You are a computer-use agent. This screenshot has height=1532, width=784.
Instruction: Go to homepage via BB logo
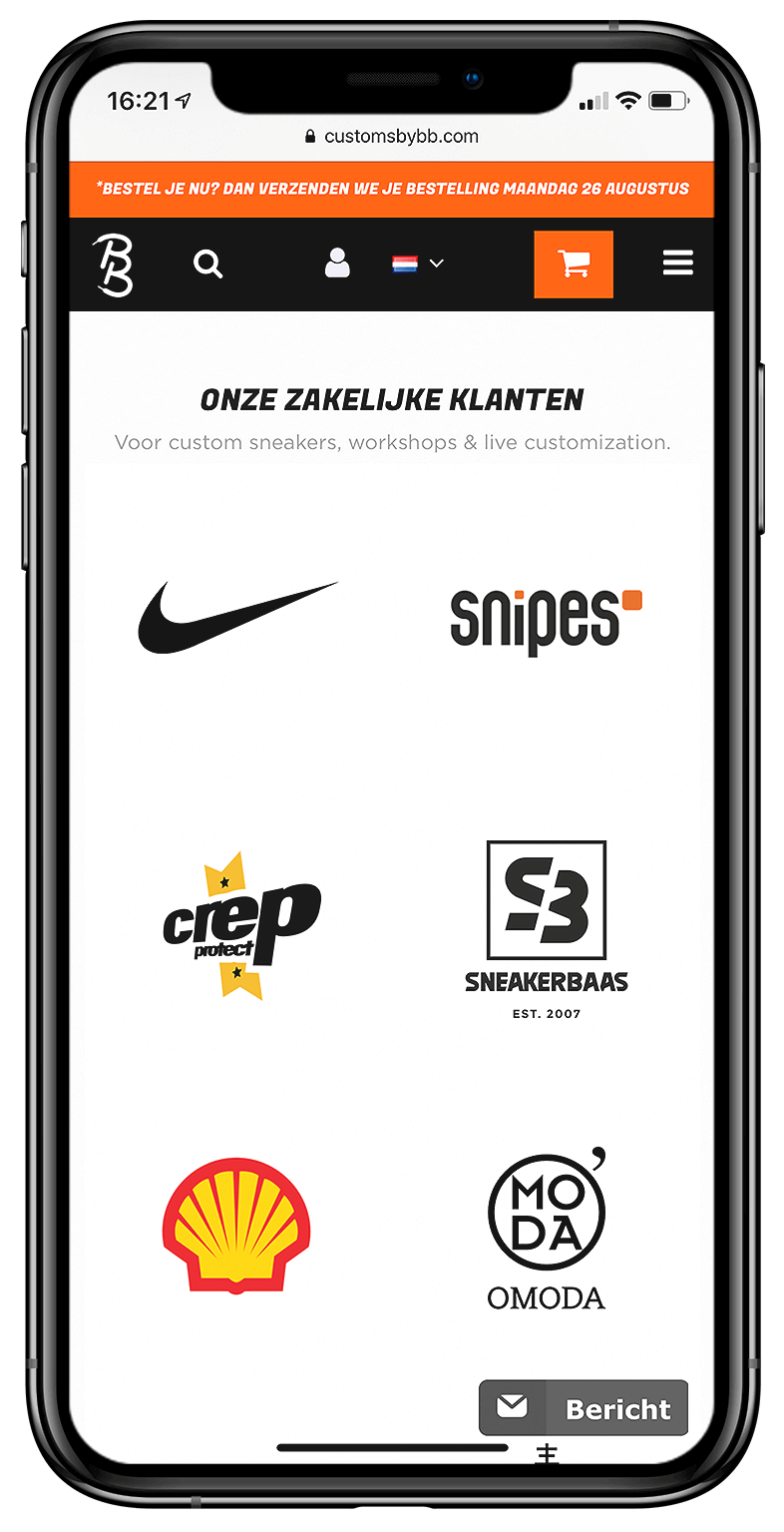[114, 264]
